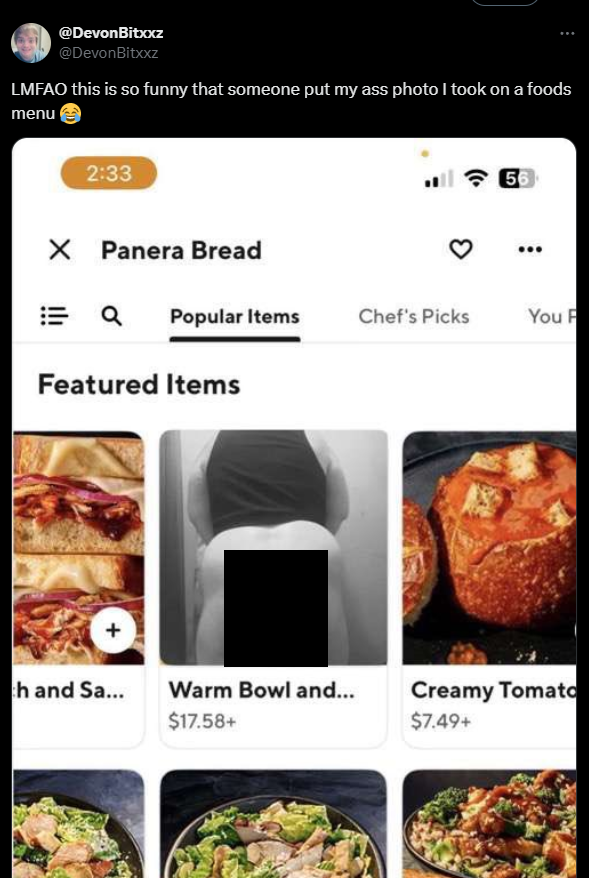
Task: Open the attached Panera Bread screenshot image
Action: (x=294, y=508)
